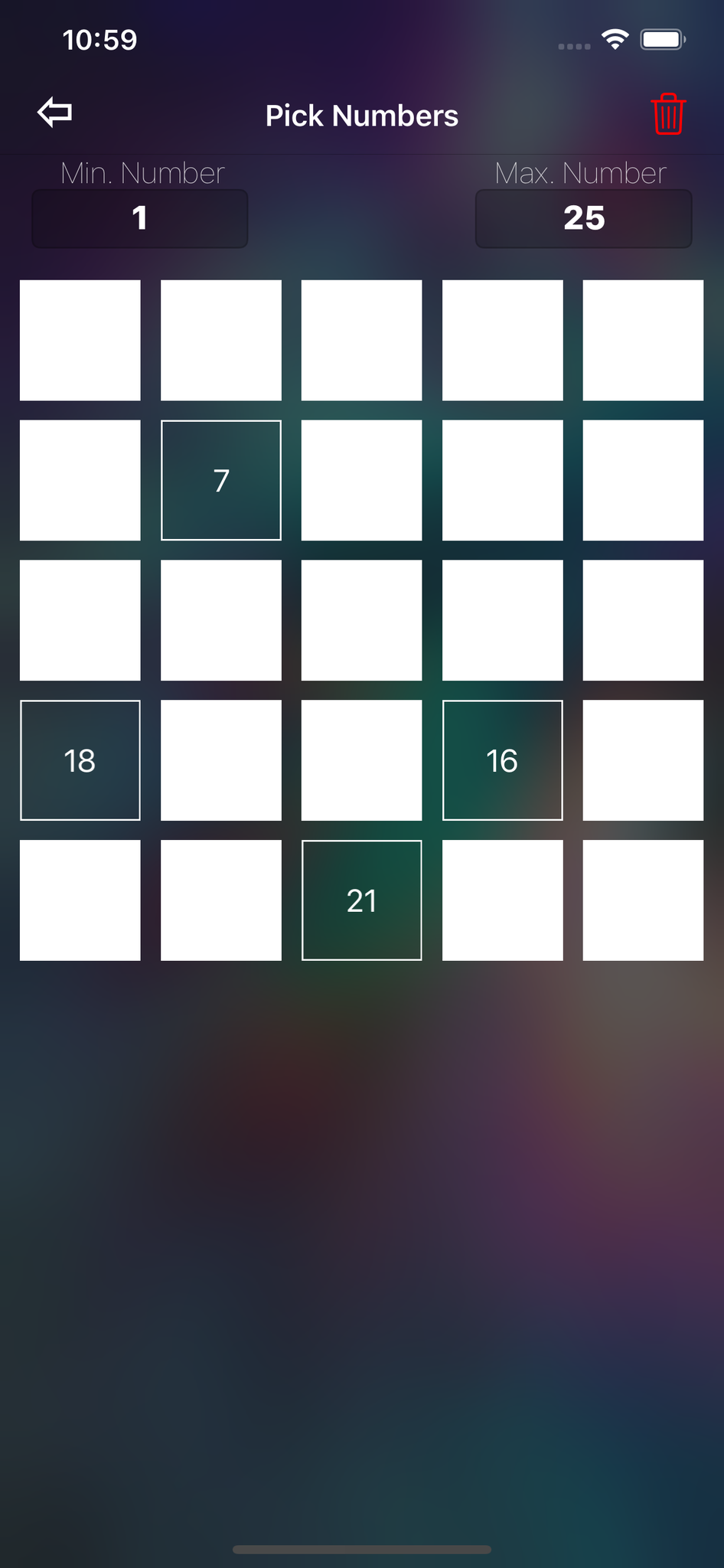Tap the revealed tile numbered 21
This screenshot has height=1568, width=724.
[x=362, y=900]
